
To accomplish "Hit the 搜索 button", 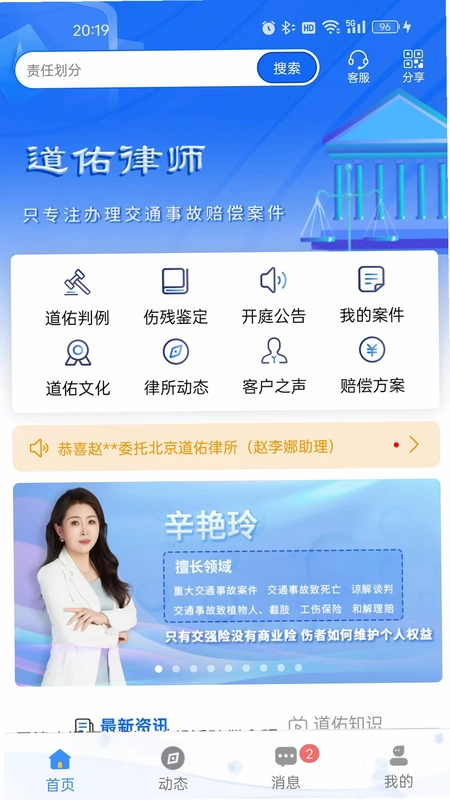I will pos(287,69).
